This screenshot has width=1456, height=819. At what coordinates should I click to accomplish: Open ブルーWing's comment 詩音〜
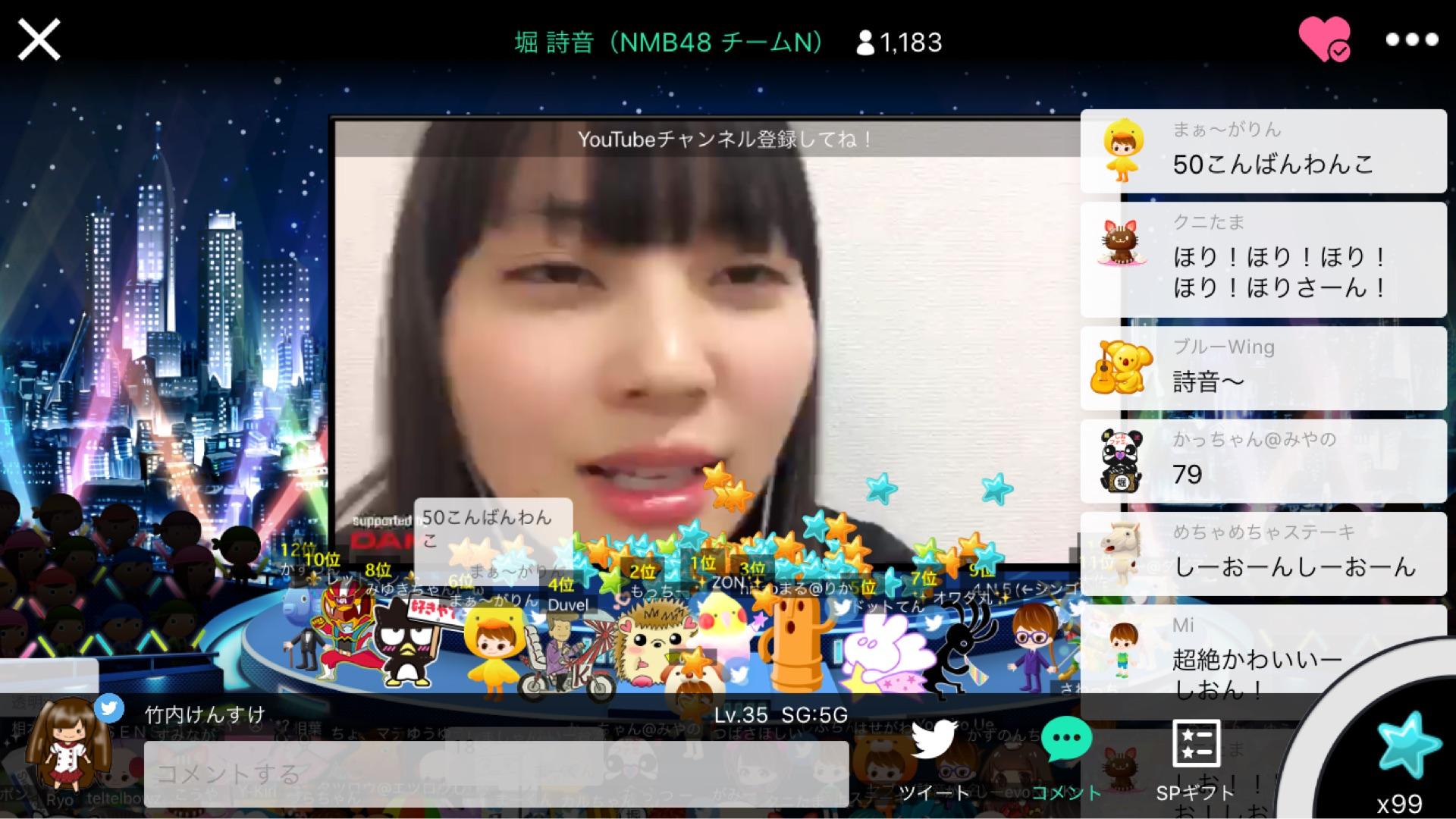(1263, 368)
